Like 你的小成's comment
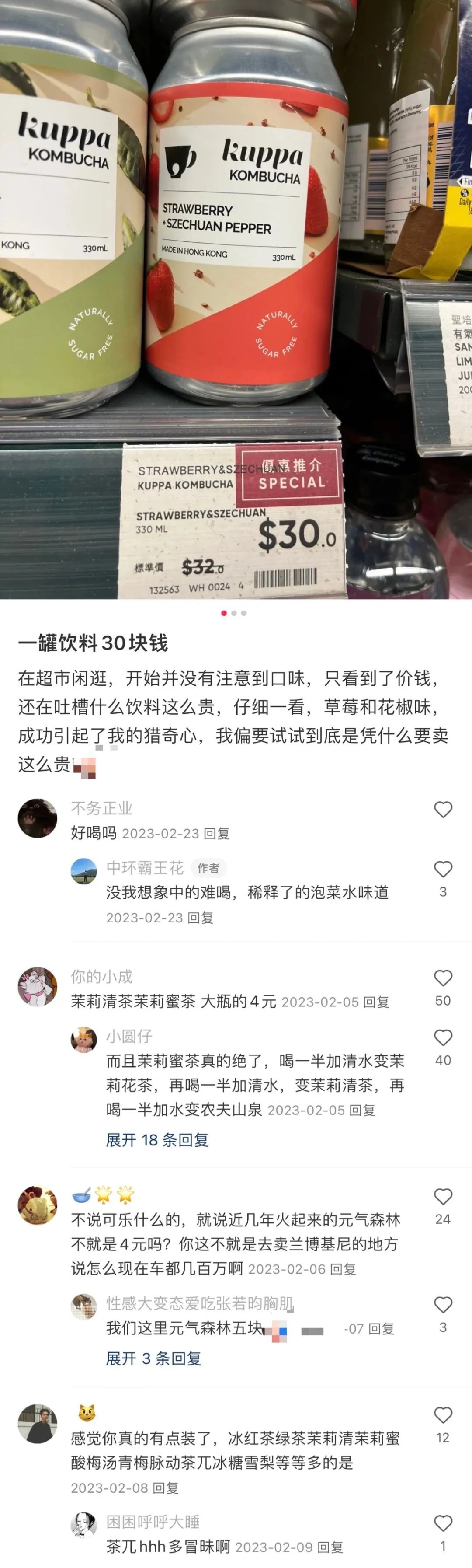This screenshot has height=1568, width=472. tap(443, 978)
